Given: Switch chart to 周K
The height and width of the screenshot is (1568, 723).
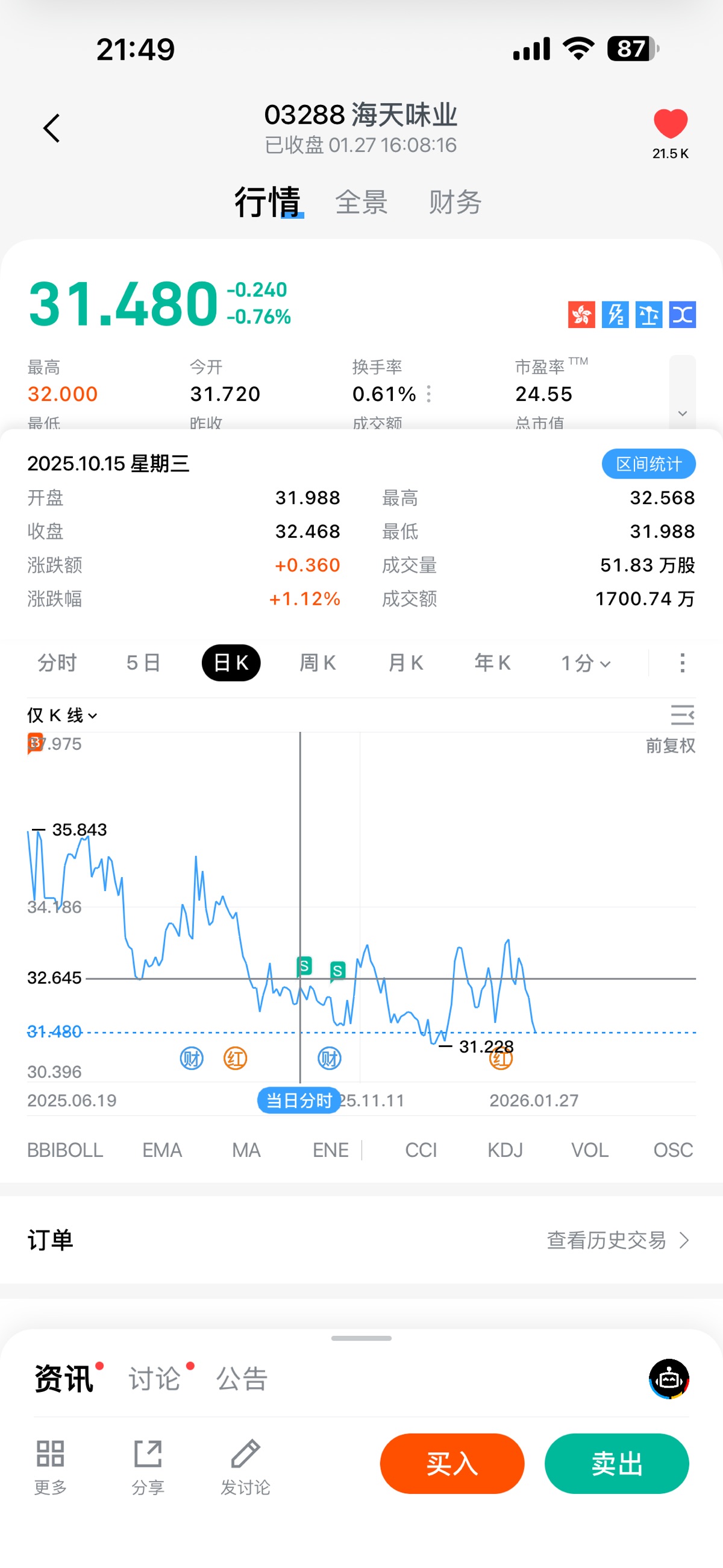Looking at the screenshot, I should (317, 663).
